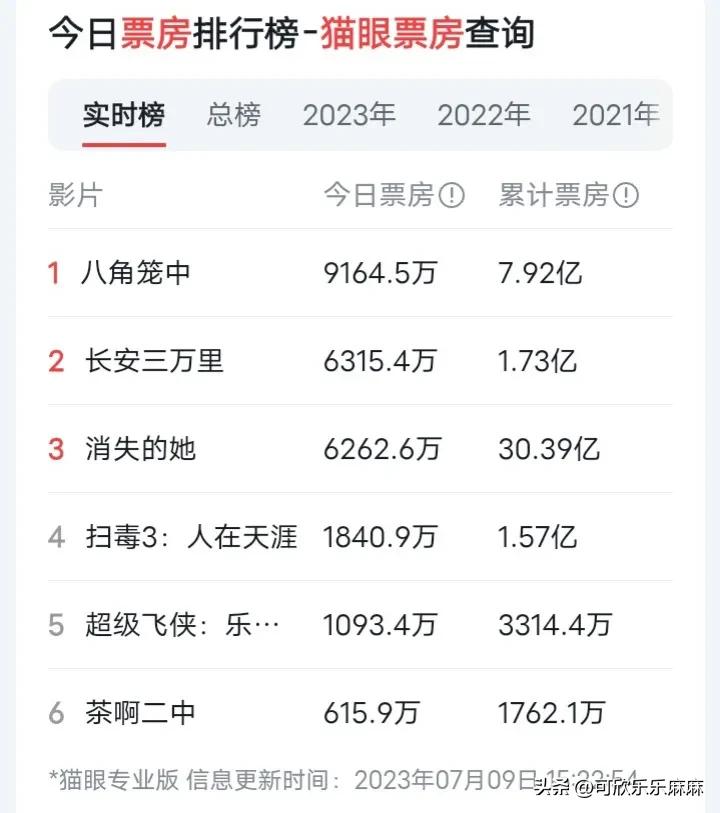Click the 累计票房 info icon
The image size is (720, 813).
(x=627, y=195)
